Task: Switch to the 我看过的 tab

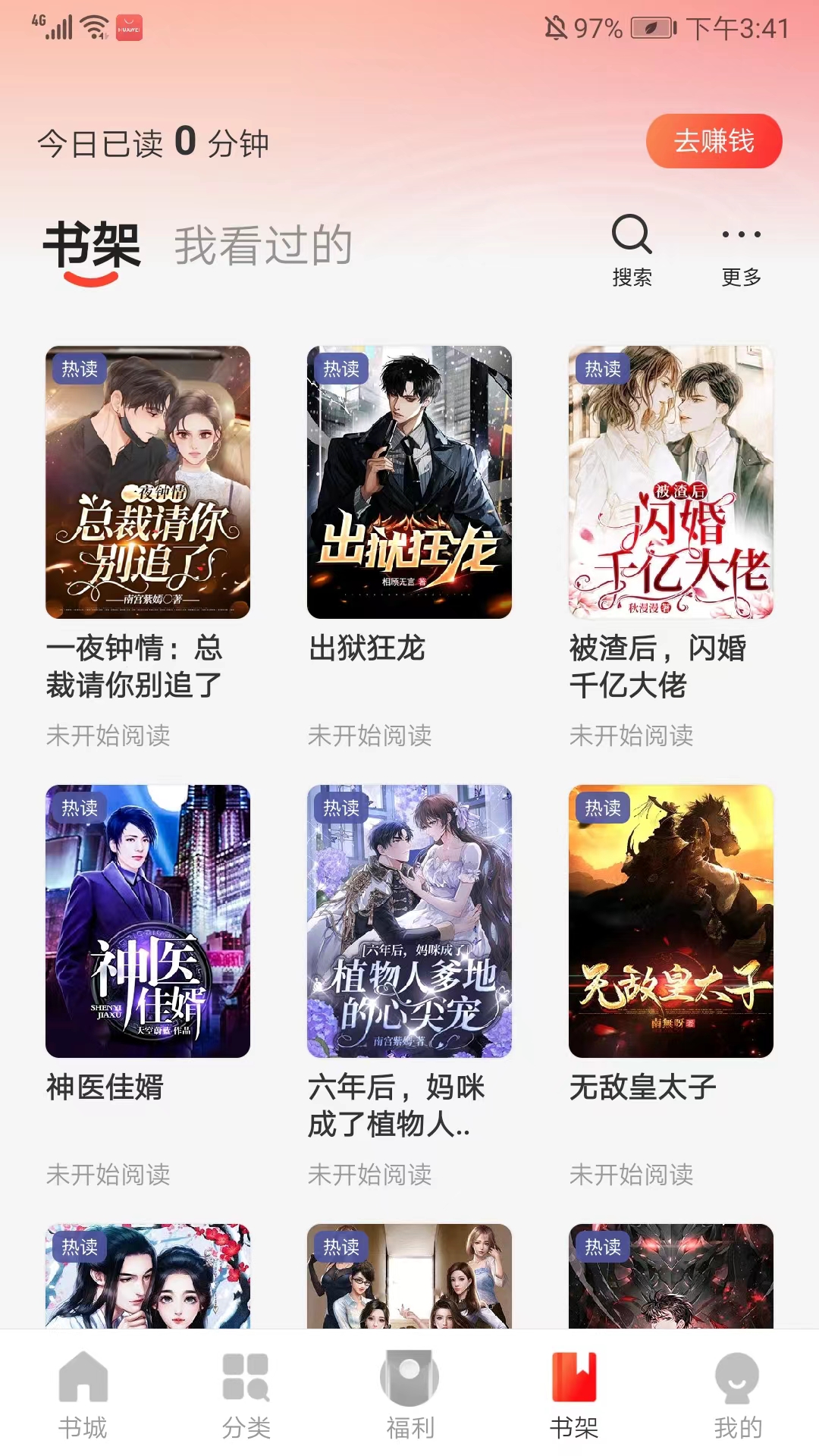Action: [x=262, y=243]
